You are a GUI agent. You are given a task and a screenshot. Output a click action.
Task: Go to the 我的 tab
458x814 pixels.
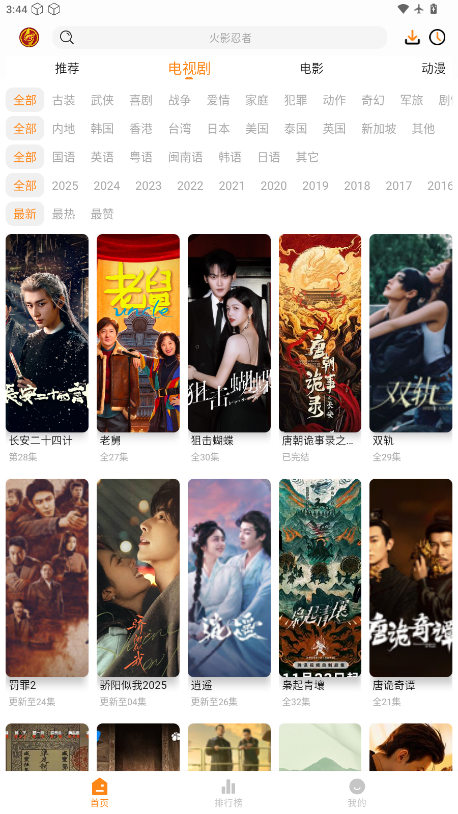(x=357, y=793)
